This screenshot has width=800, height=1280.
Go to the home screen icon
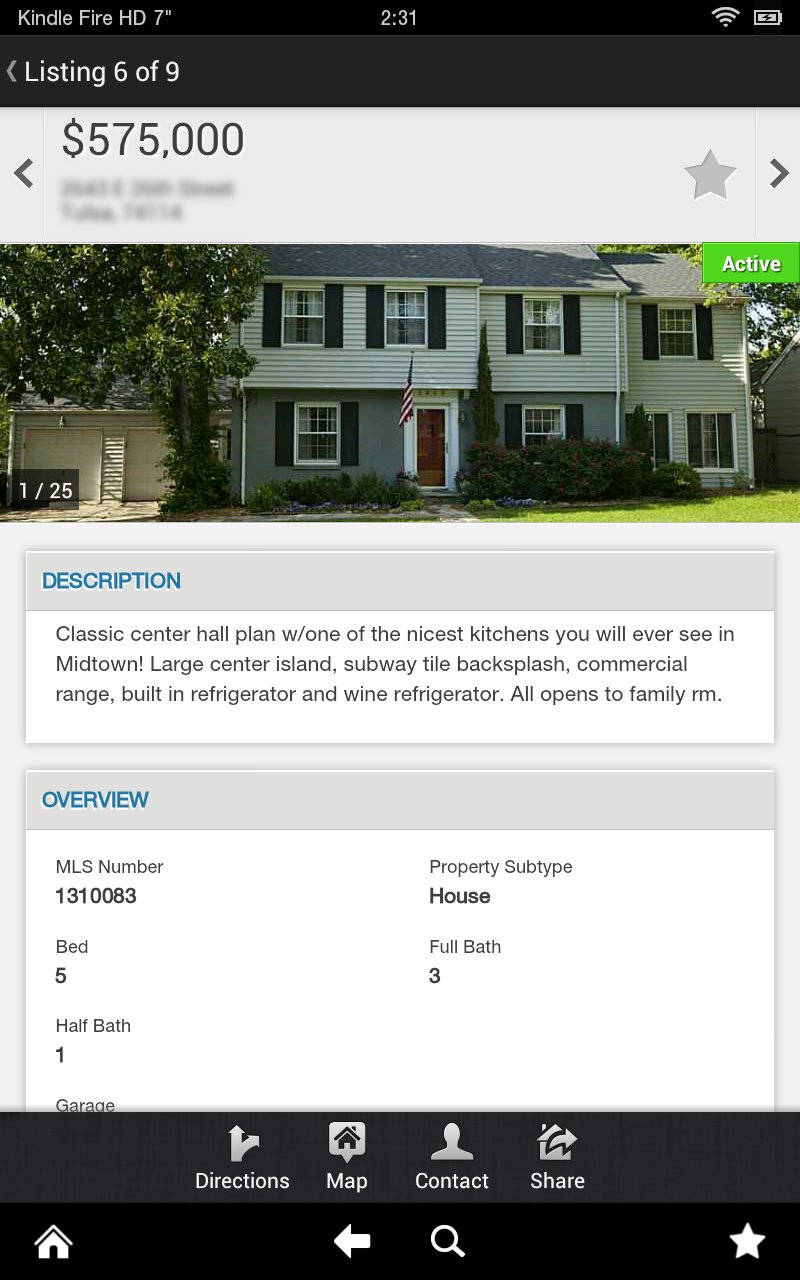coord(52,1240)
